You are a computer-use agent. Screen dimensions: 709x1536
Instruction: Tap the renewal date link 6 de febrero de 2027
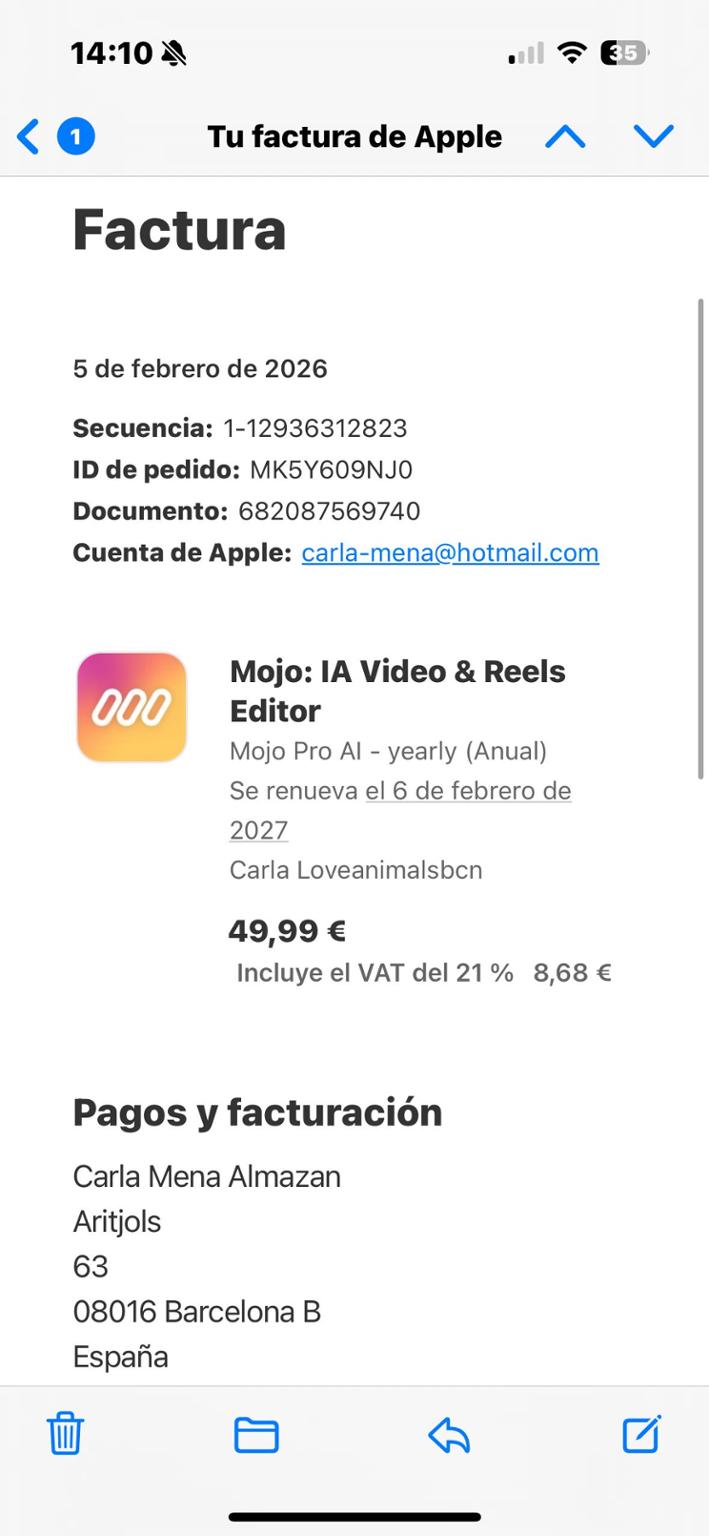click(468, 791)
